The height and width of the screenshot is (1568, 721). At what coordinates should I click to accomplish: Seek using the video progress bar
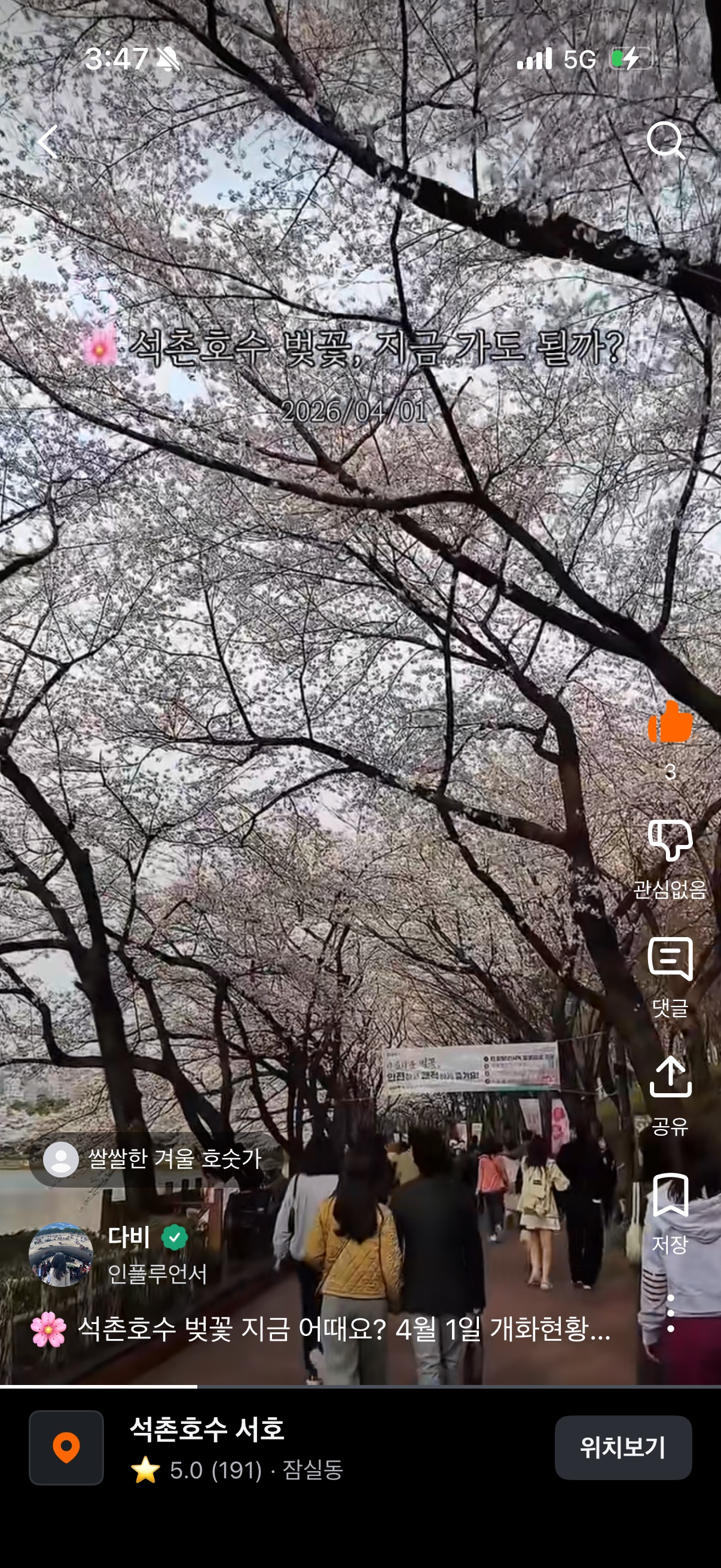coord(360,1386)
